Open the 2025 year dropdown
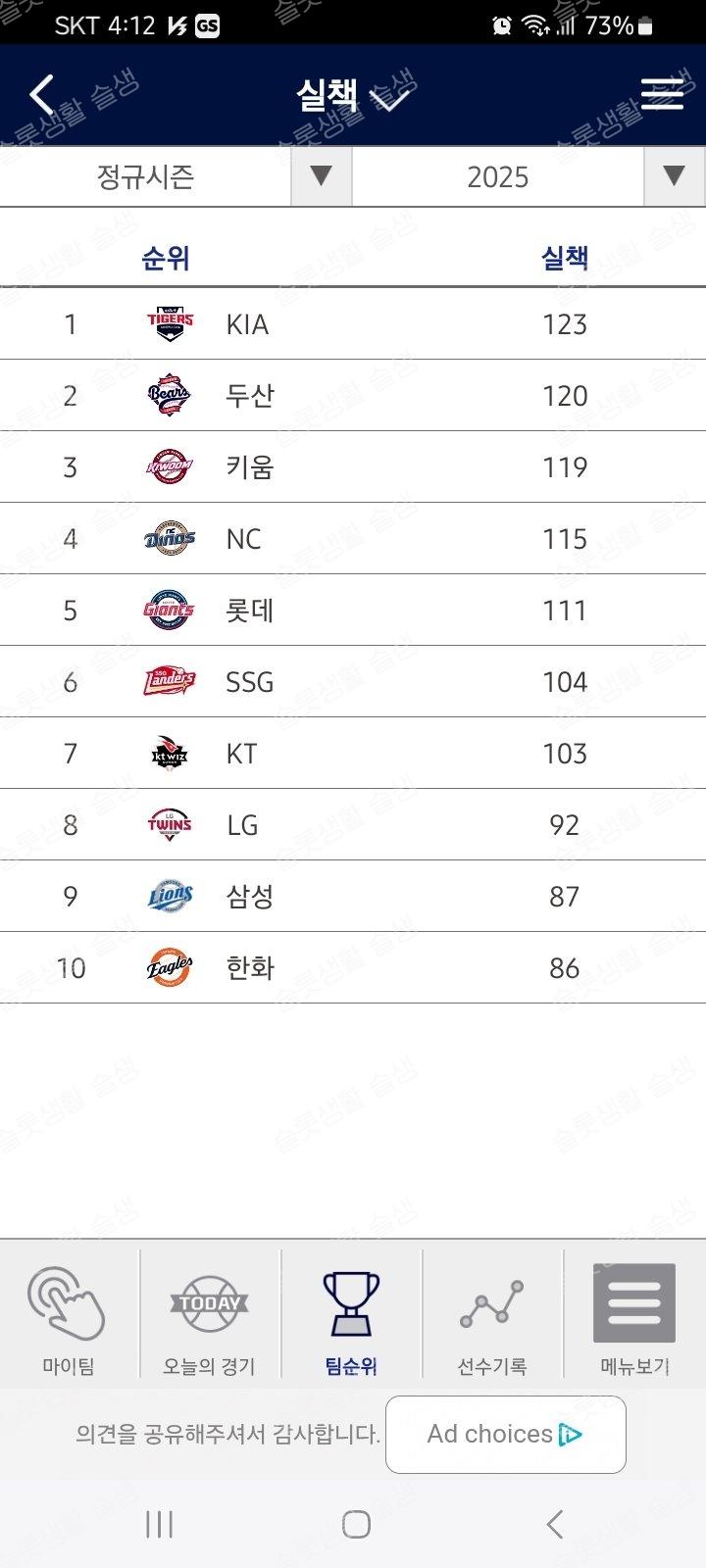Viewport: 706px width, 1568px height. 528,176
